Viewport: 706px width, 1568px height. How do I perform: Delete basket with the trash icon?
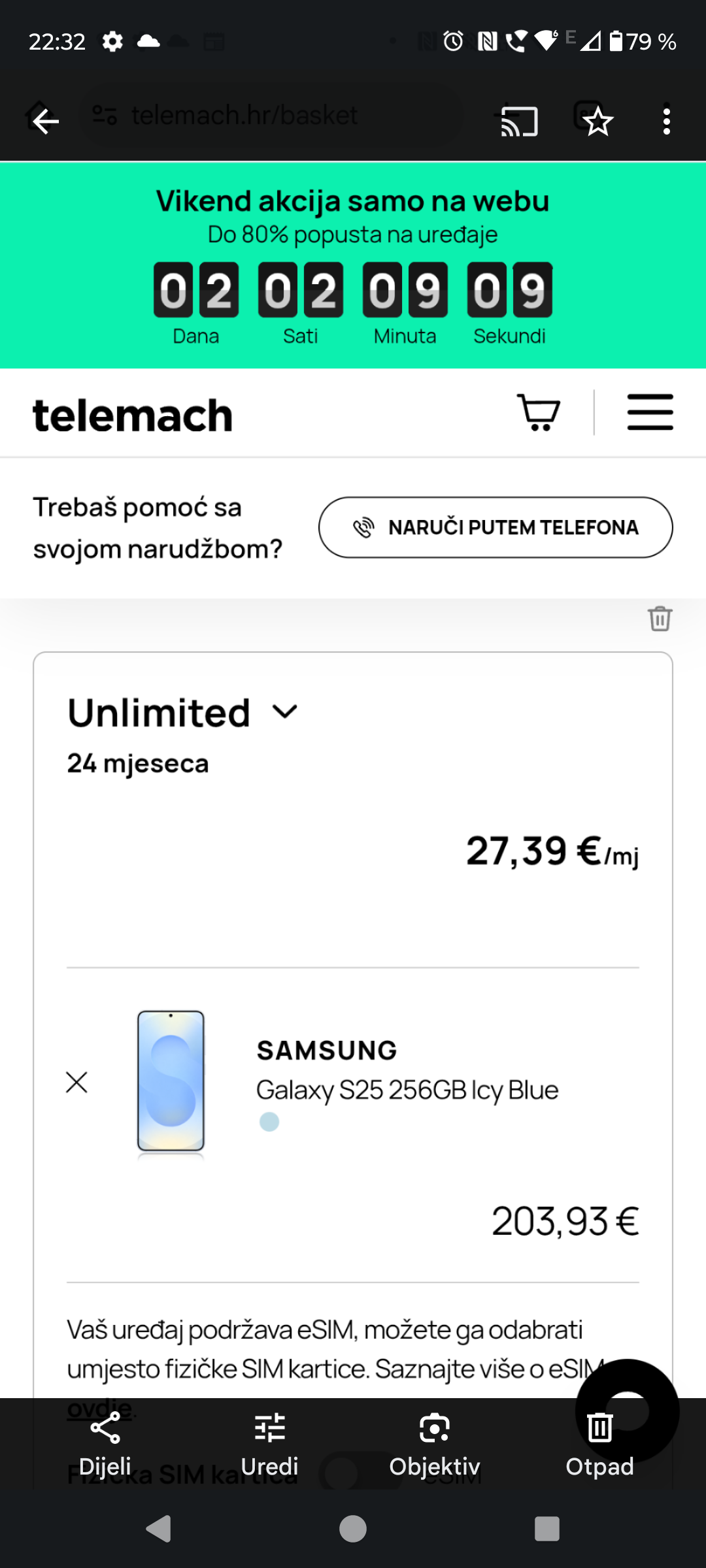[x=660, y=618]
